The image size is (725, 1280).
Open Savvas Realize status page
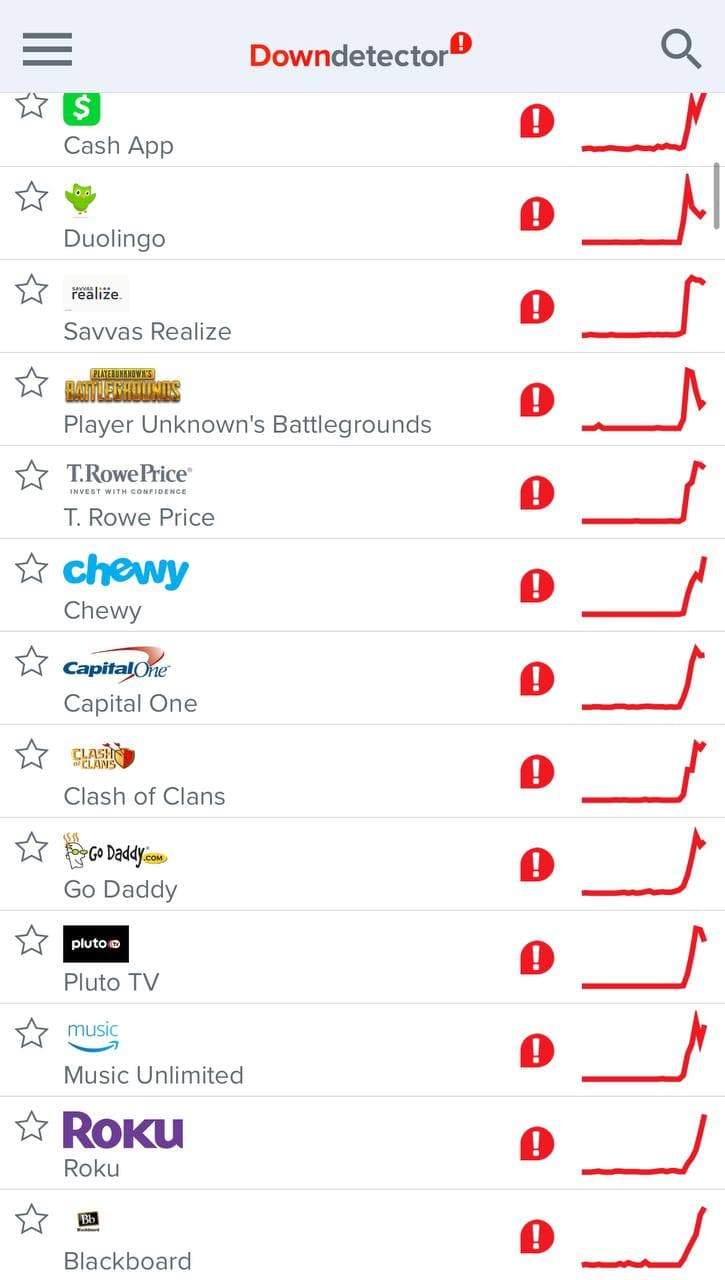point(147,331)
